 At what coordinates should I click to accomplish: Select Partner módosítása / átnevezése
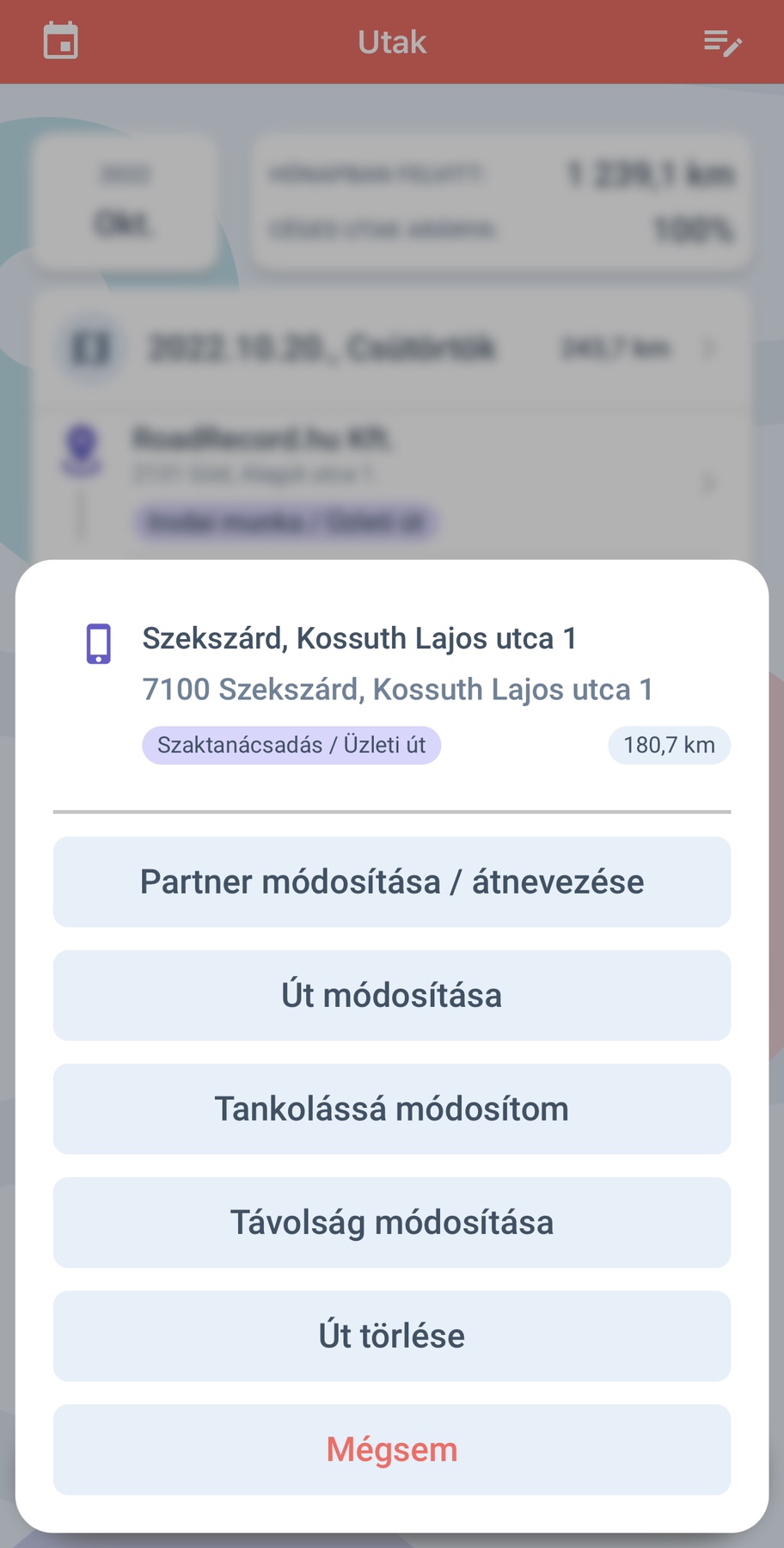click(392, 881)
